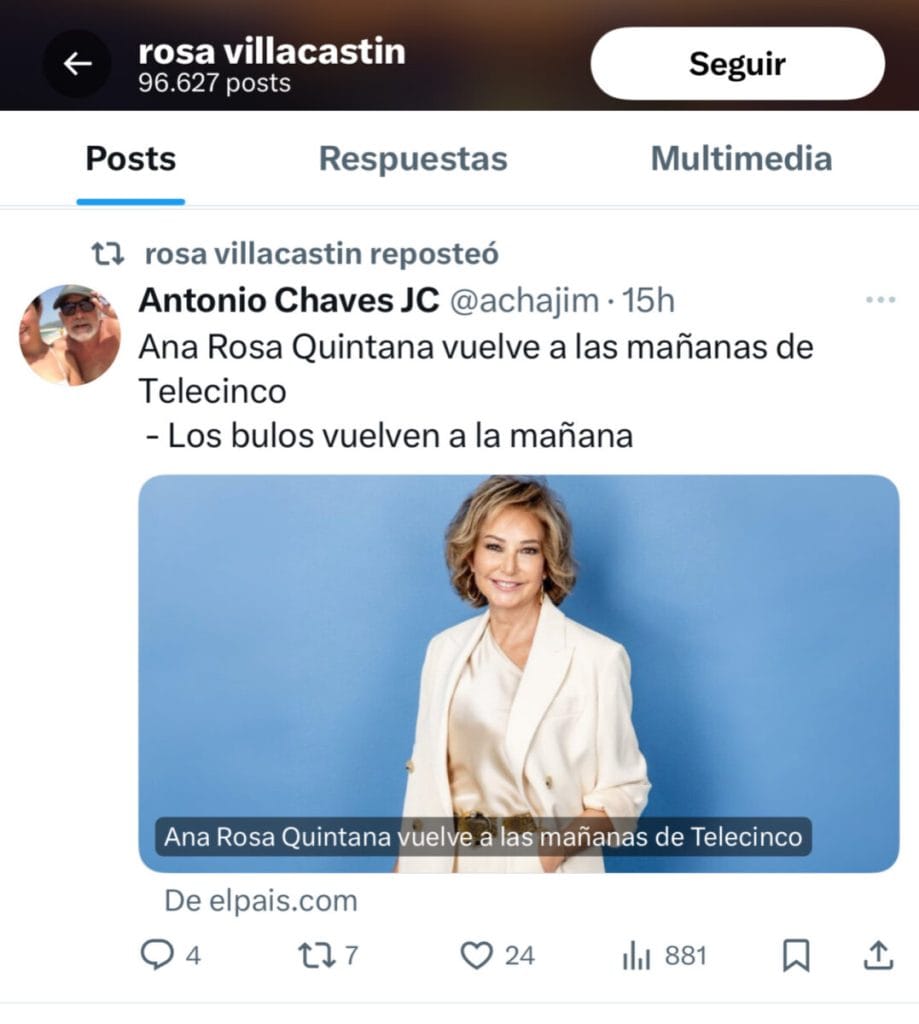Share the post via share icon

tap(879, 955)
